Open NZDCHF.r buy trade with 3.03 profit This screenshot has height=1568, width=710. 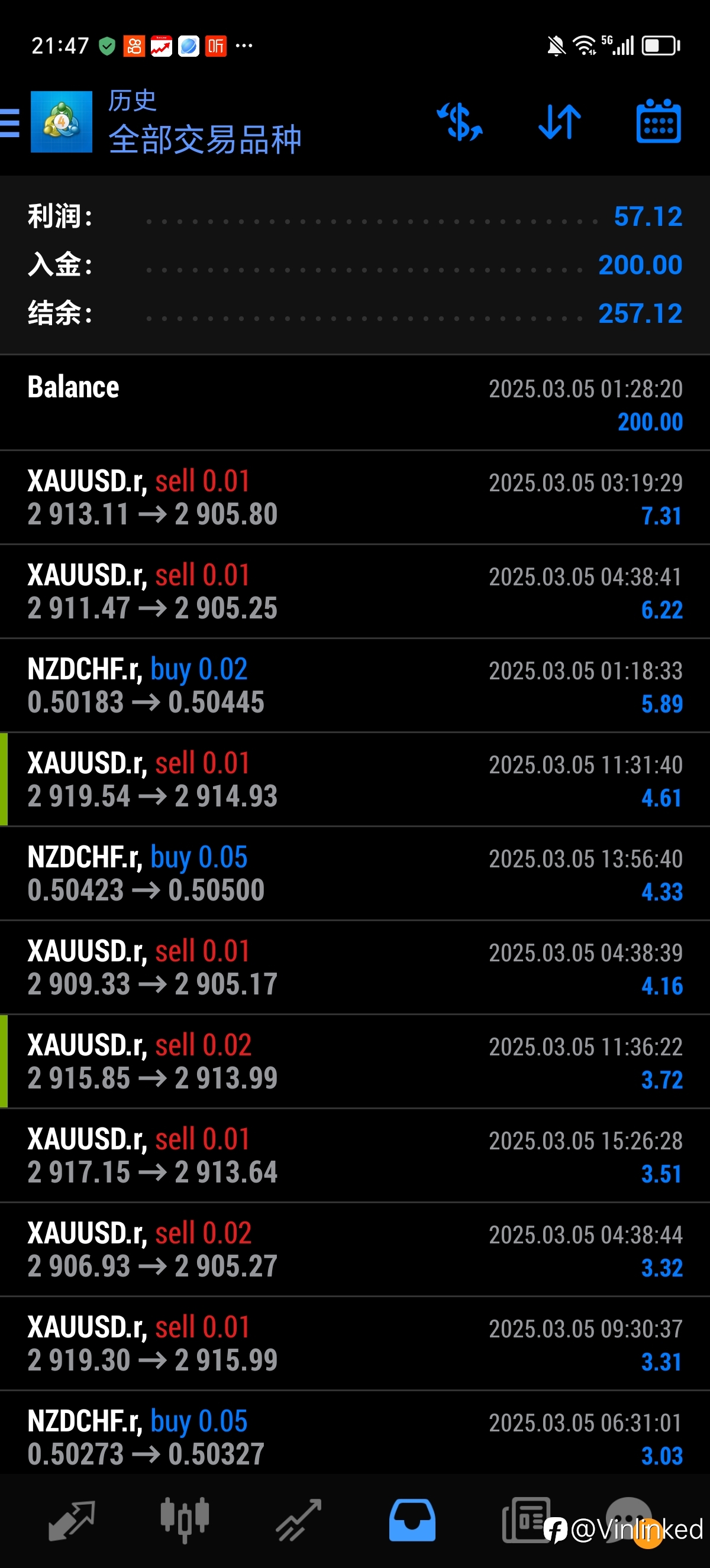pyautogui.click(x=355, y=1433)
